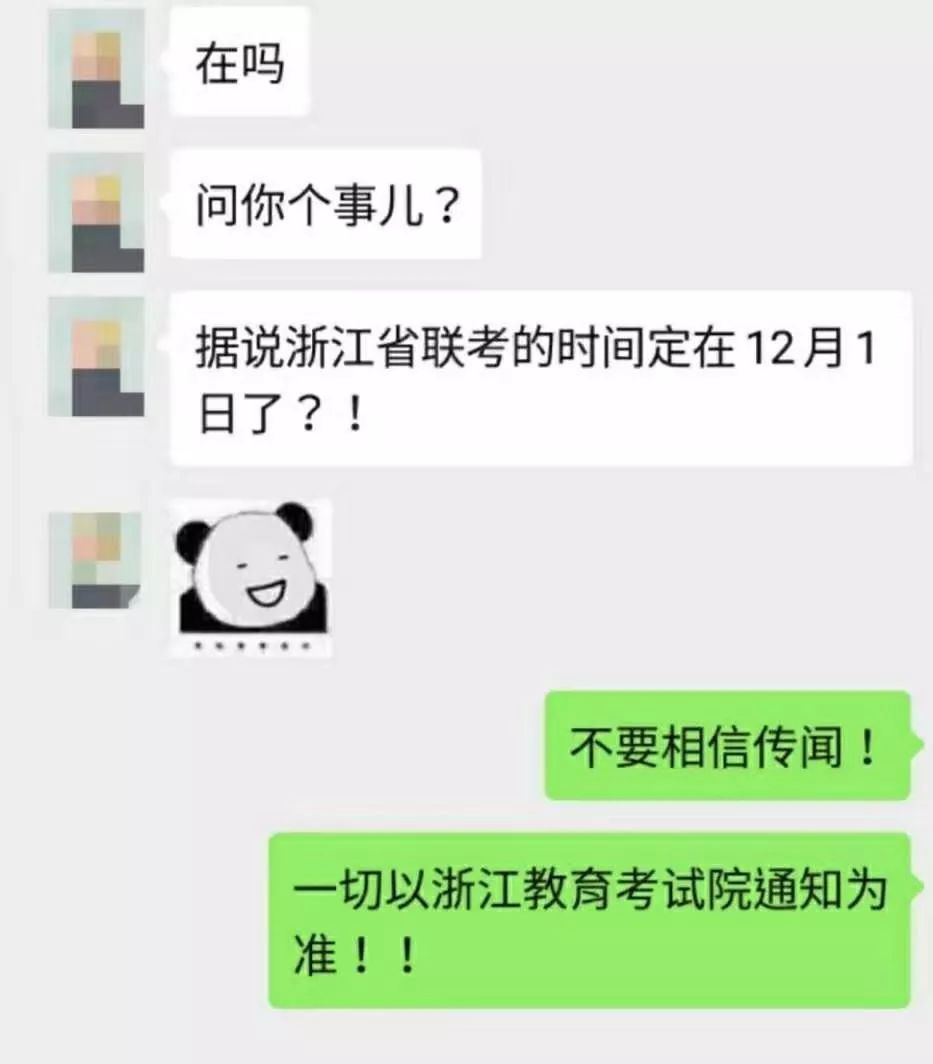The image size is (933, 1064).
Task: Open the profile avatar beside the 浙江省联考 message
Action: tap(96, 357)
